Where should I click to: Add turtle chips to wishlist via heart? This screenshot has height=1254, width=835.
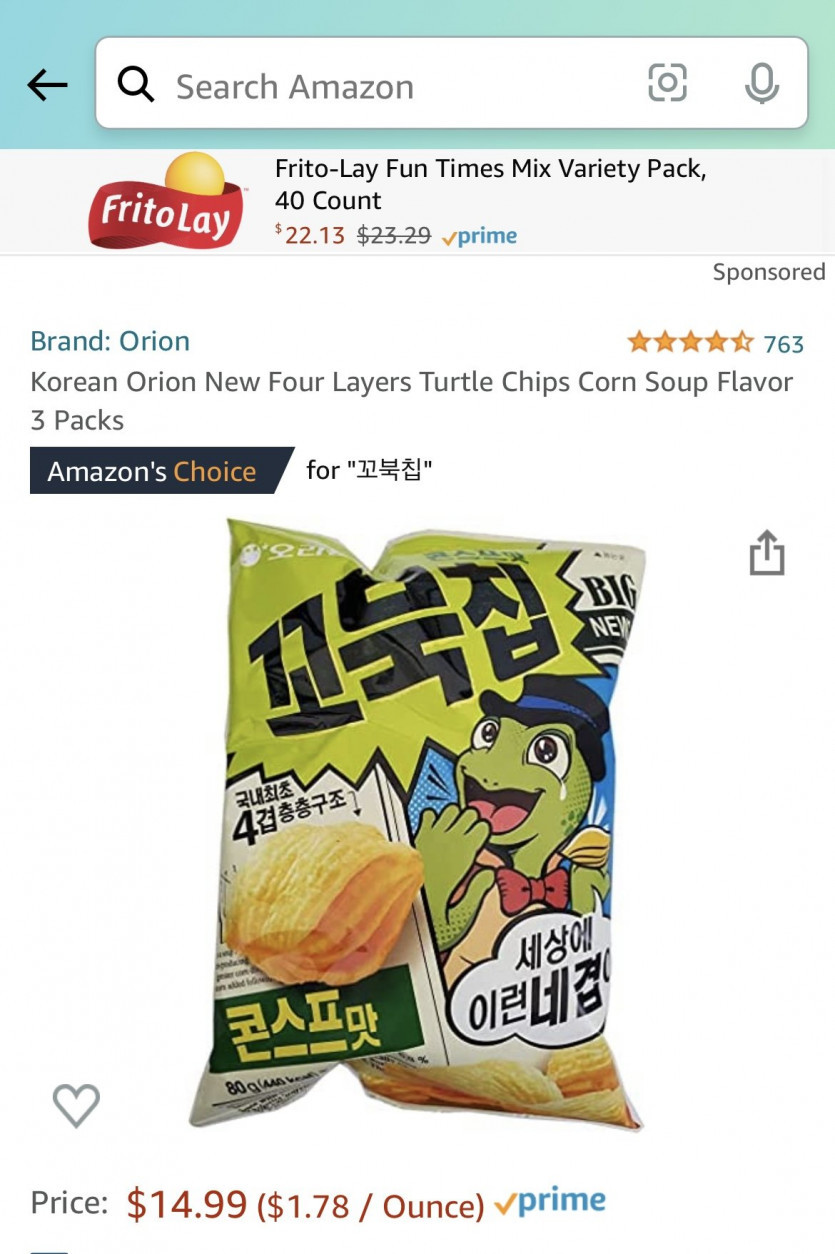[75, 1106]
